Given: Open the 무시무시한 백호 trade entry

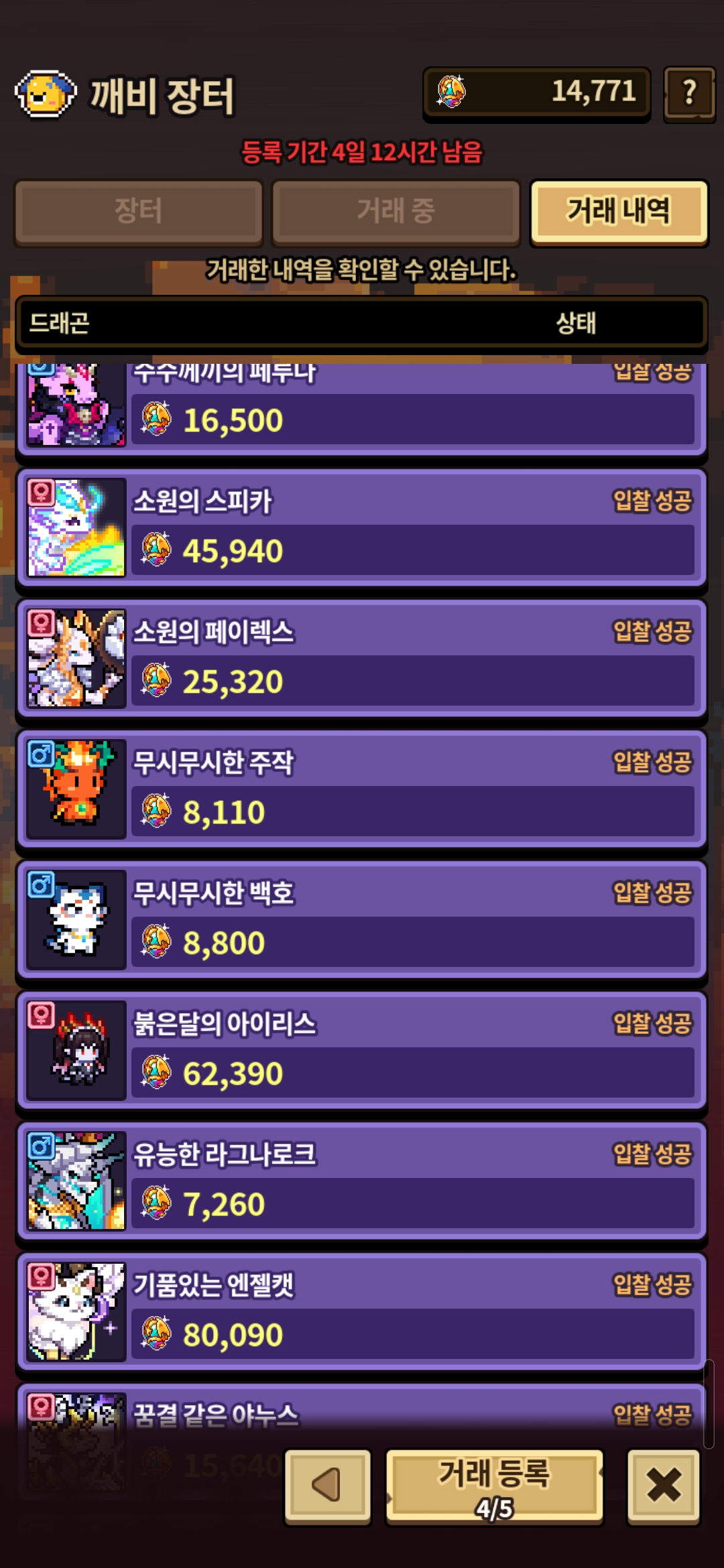Looking at the screenshot, I should 362,919.
